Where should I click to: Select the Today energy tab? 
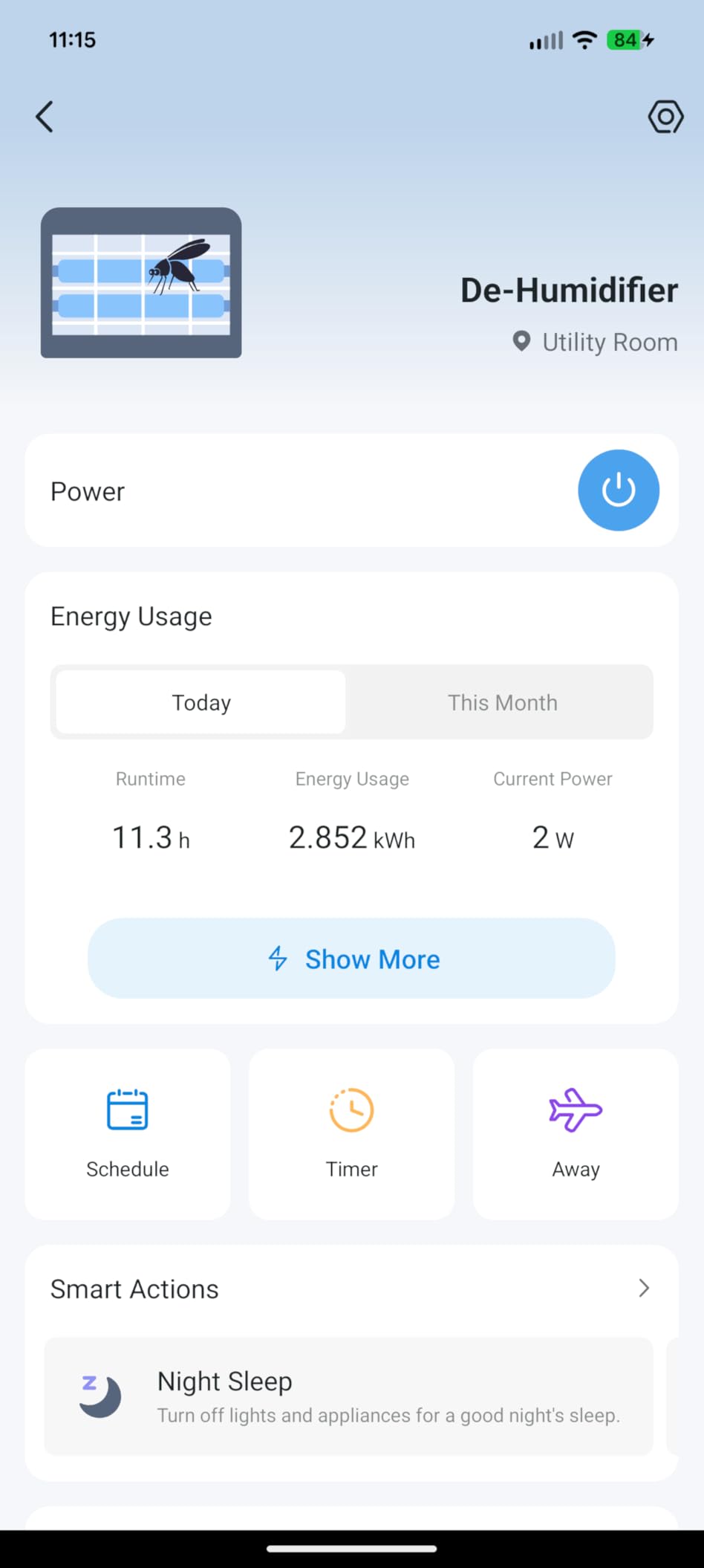pyautogui.click(x=200, y=702)
